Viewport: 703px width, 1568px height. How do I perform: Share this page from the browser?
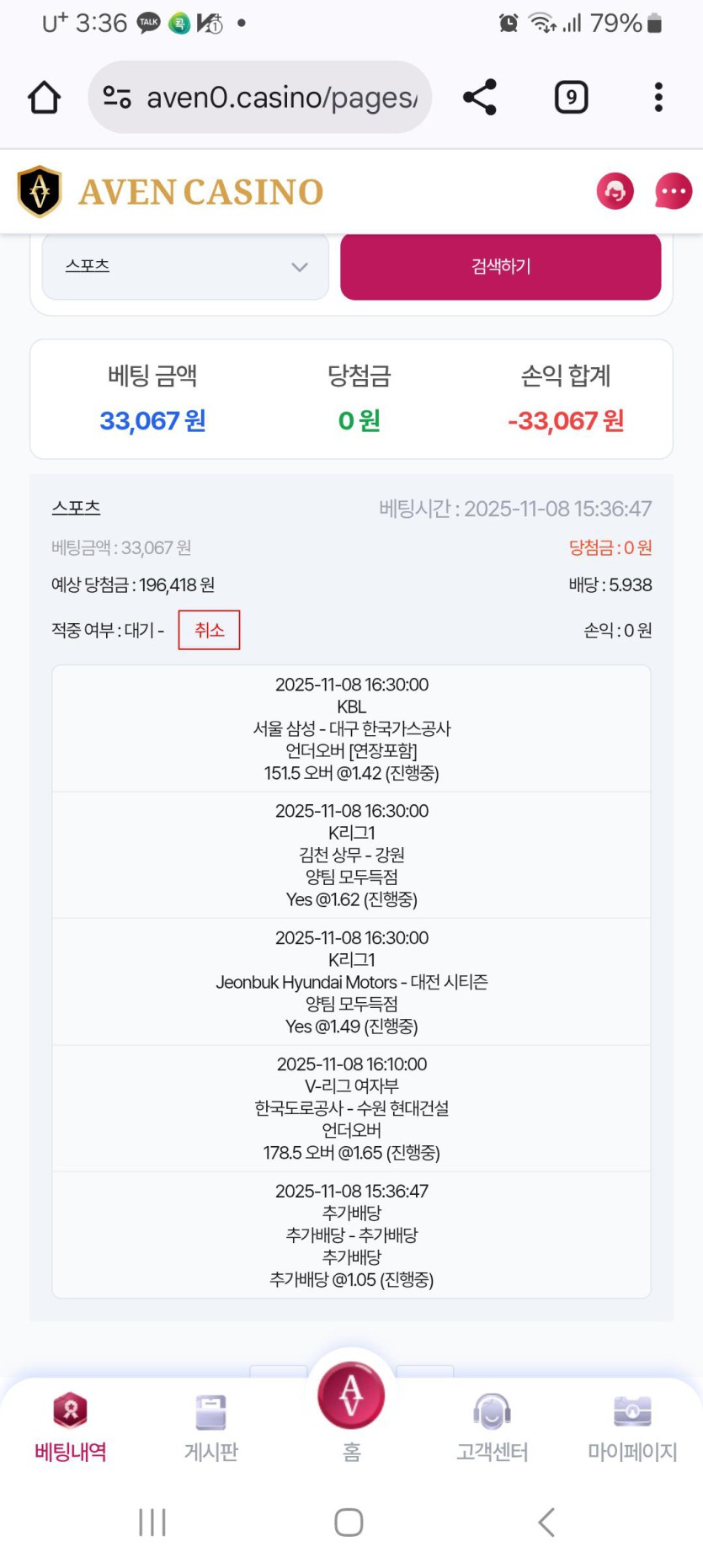(x=480, y=98)
